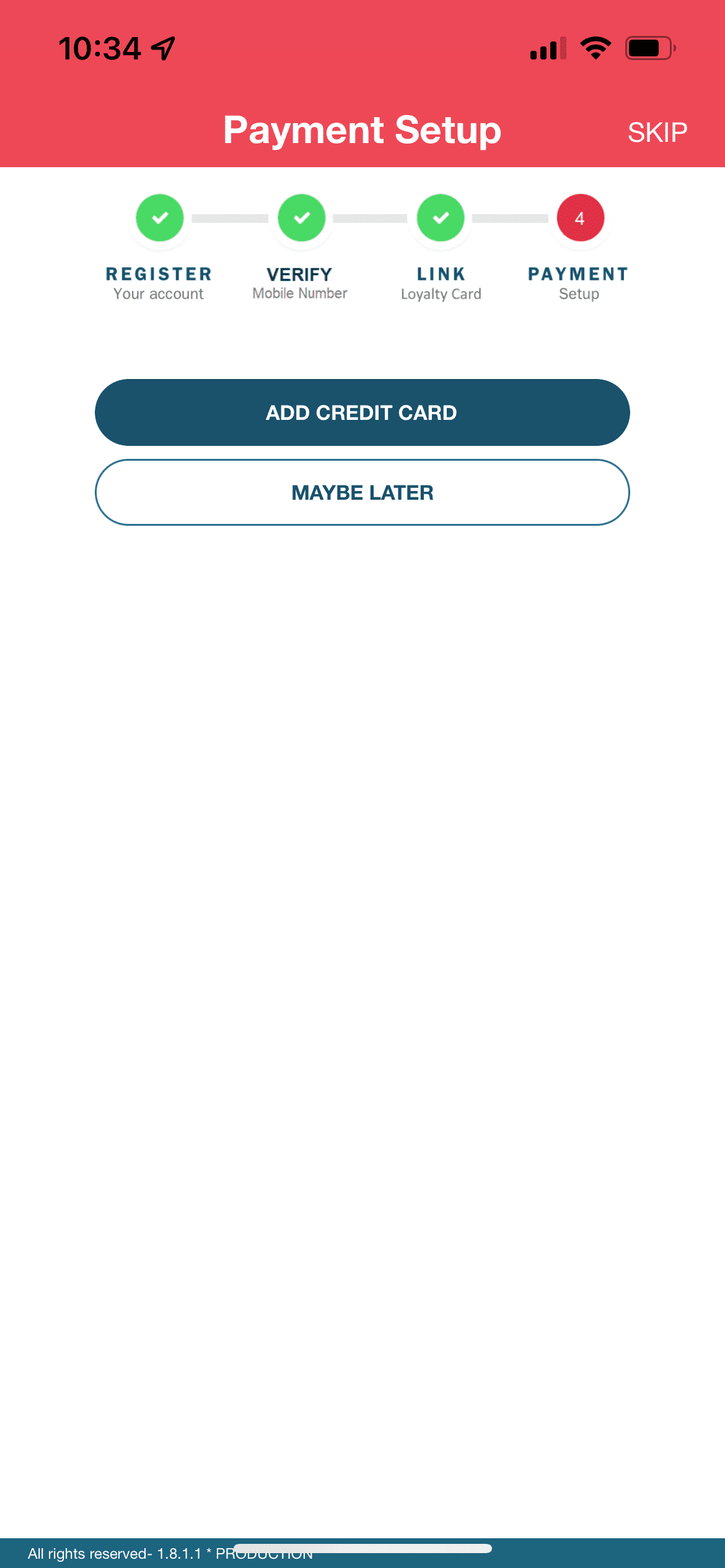Tap SKIP in the header
Viewport: 725px width, 1568px height.
(657, 132)
